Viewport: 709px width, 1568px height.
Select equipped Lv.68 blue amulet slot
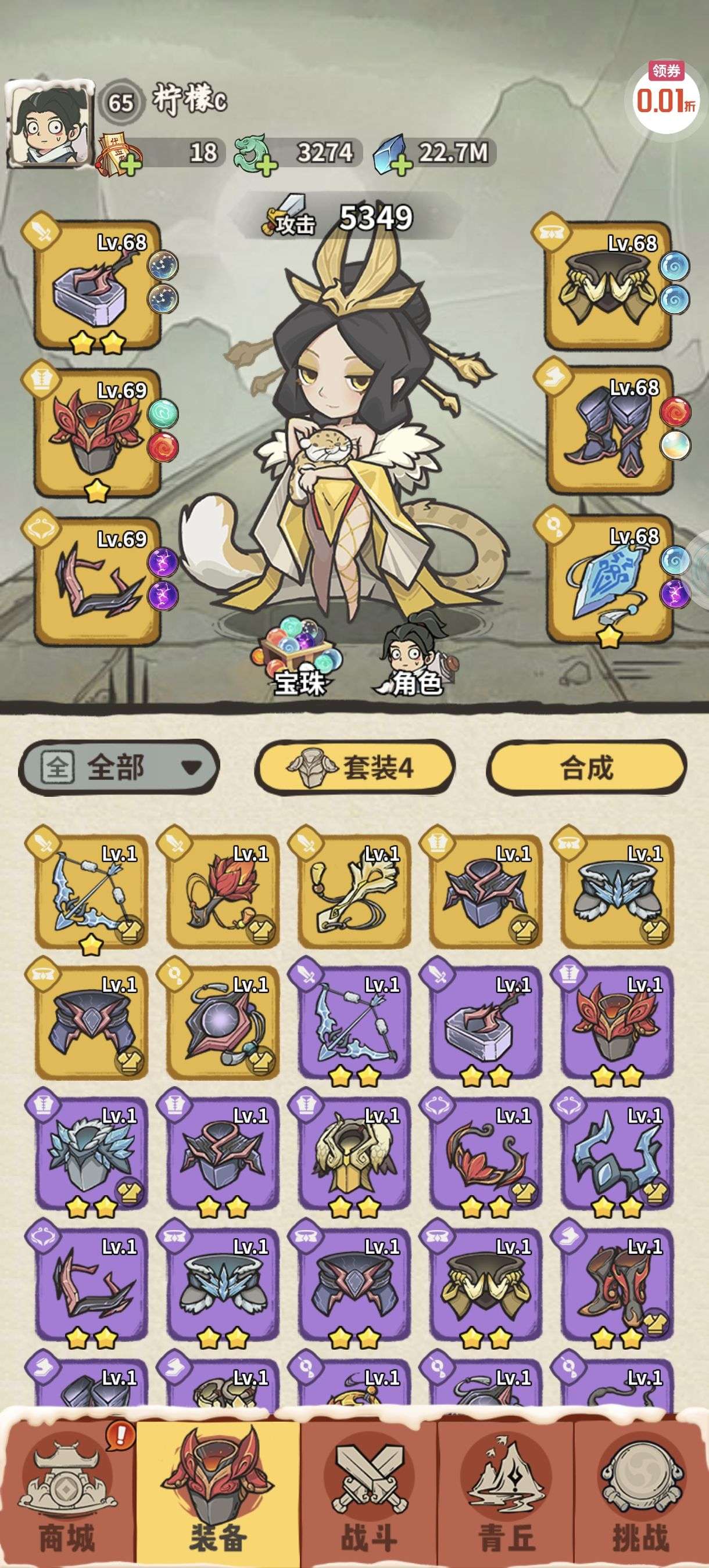tap(609, 580)
